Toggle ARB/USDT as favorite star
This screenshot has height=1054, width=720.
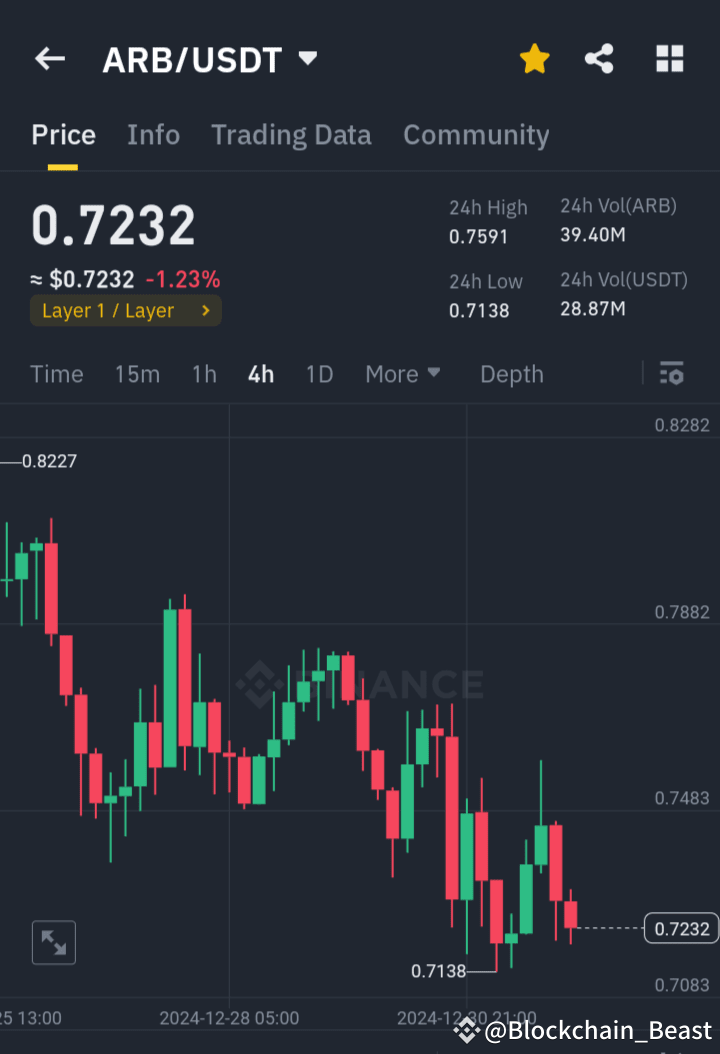(x=534, y=58)
